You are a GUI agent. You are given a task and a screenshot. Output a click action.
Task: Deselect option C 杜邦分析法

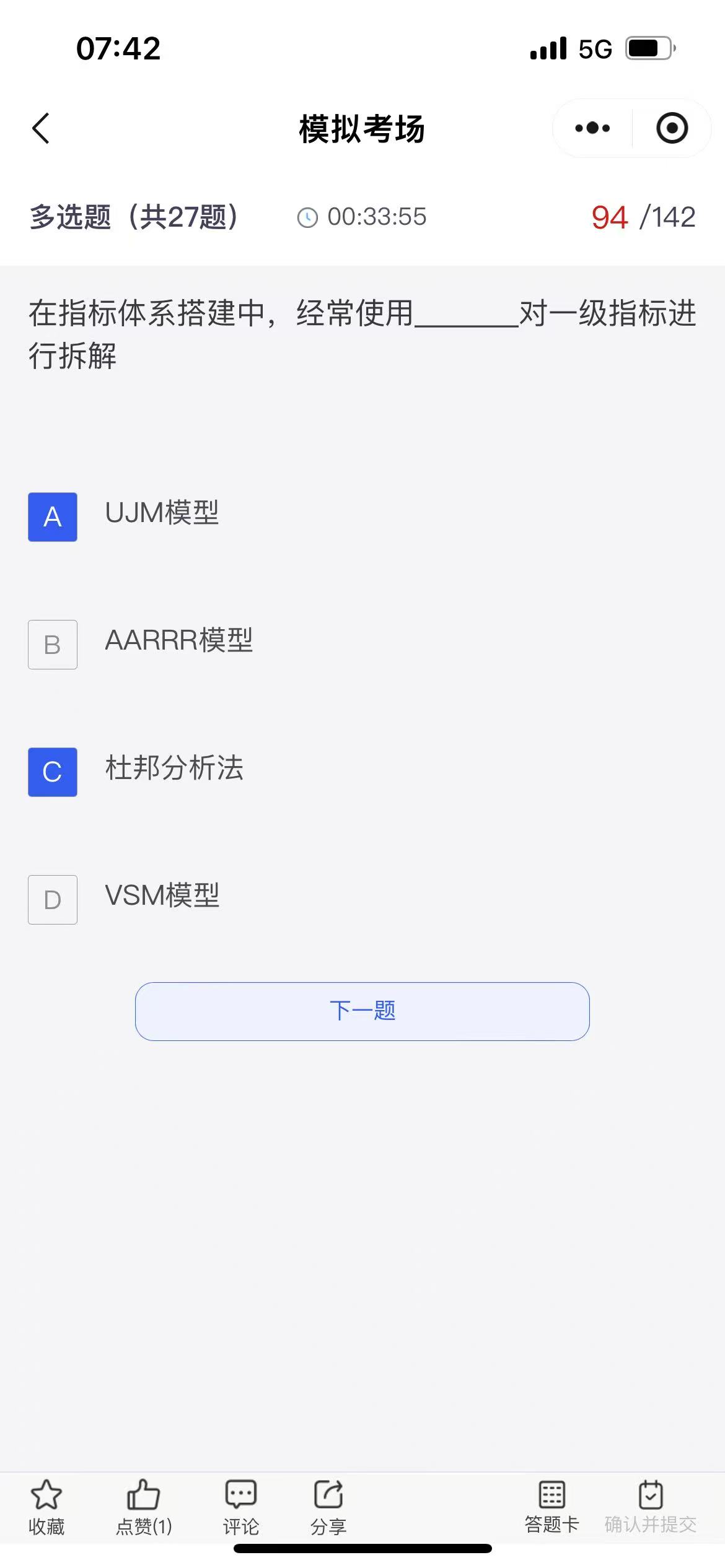coord(53,772)
